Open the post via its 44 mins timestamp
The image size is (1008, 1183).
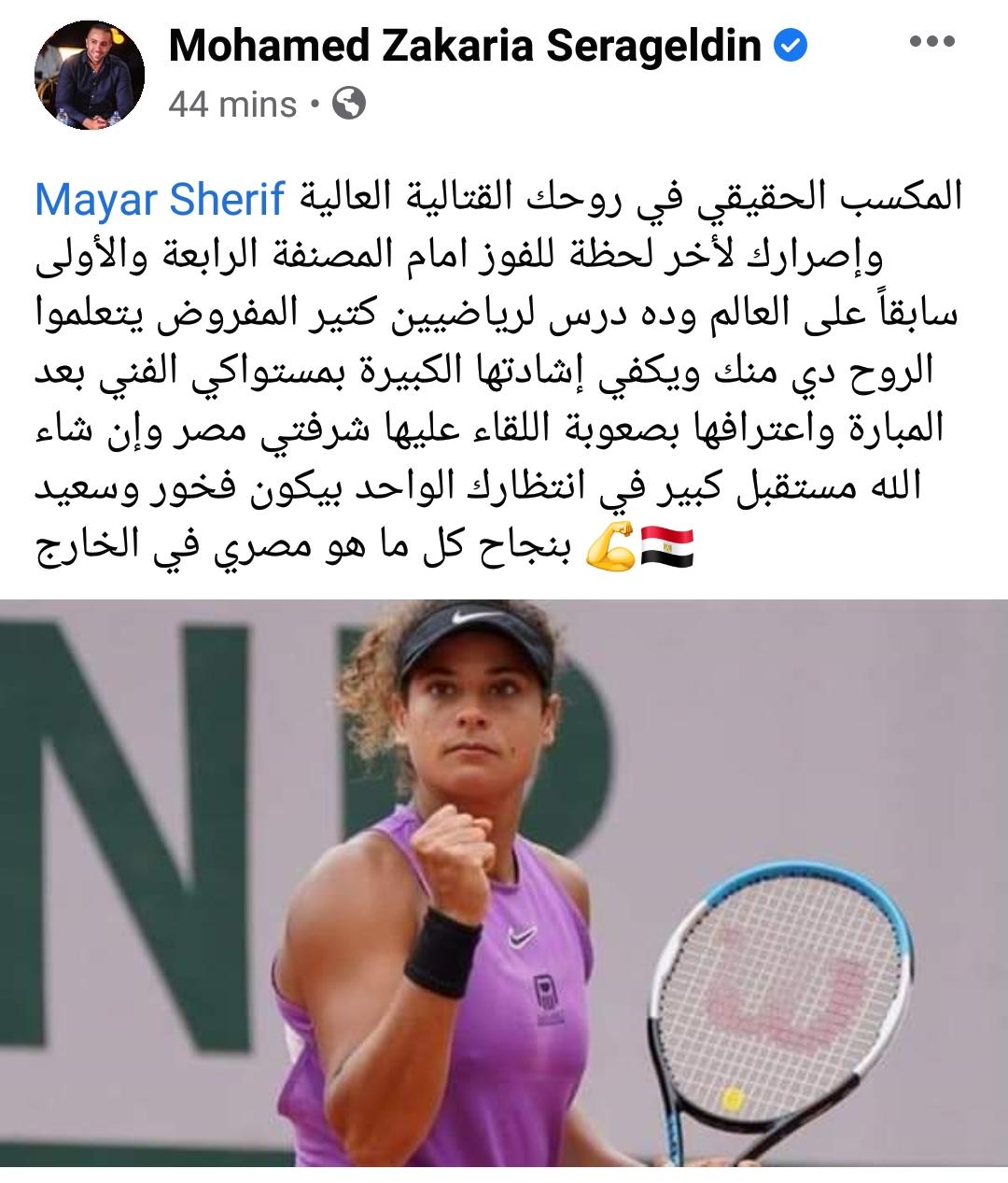[x=232, y=104]
